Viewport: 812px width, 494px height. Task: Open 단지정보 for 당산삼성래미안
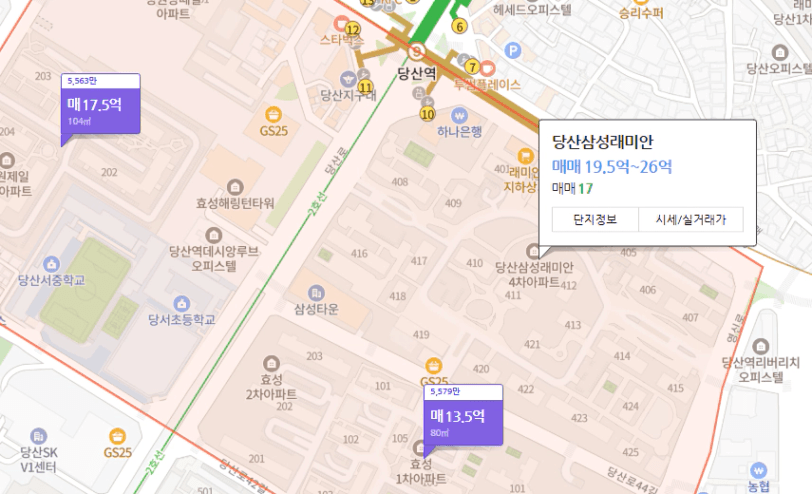(595, 219)
